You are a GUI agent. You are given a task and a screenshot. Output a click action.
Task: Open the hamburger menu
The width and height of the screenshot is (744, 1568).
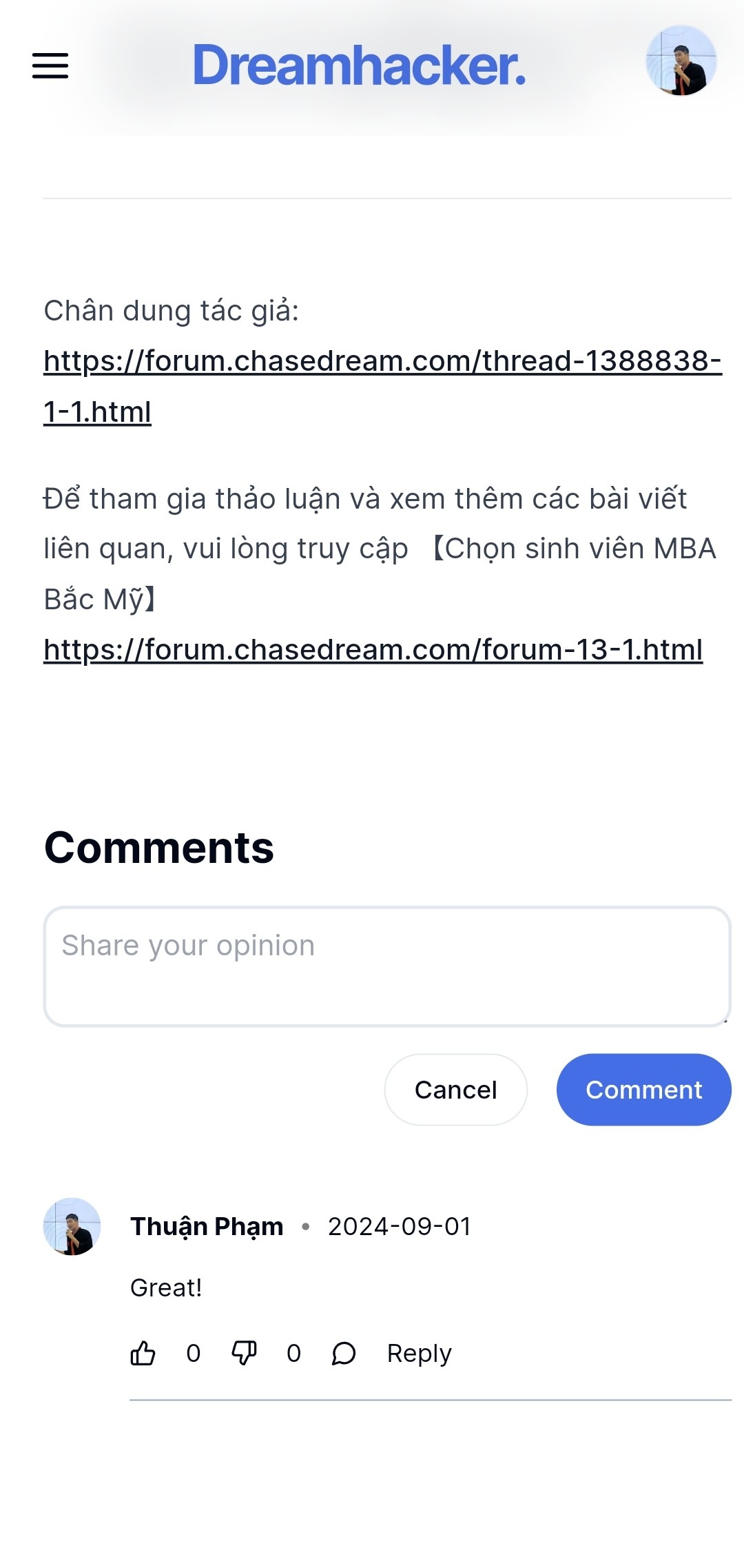click(50, 66)
